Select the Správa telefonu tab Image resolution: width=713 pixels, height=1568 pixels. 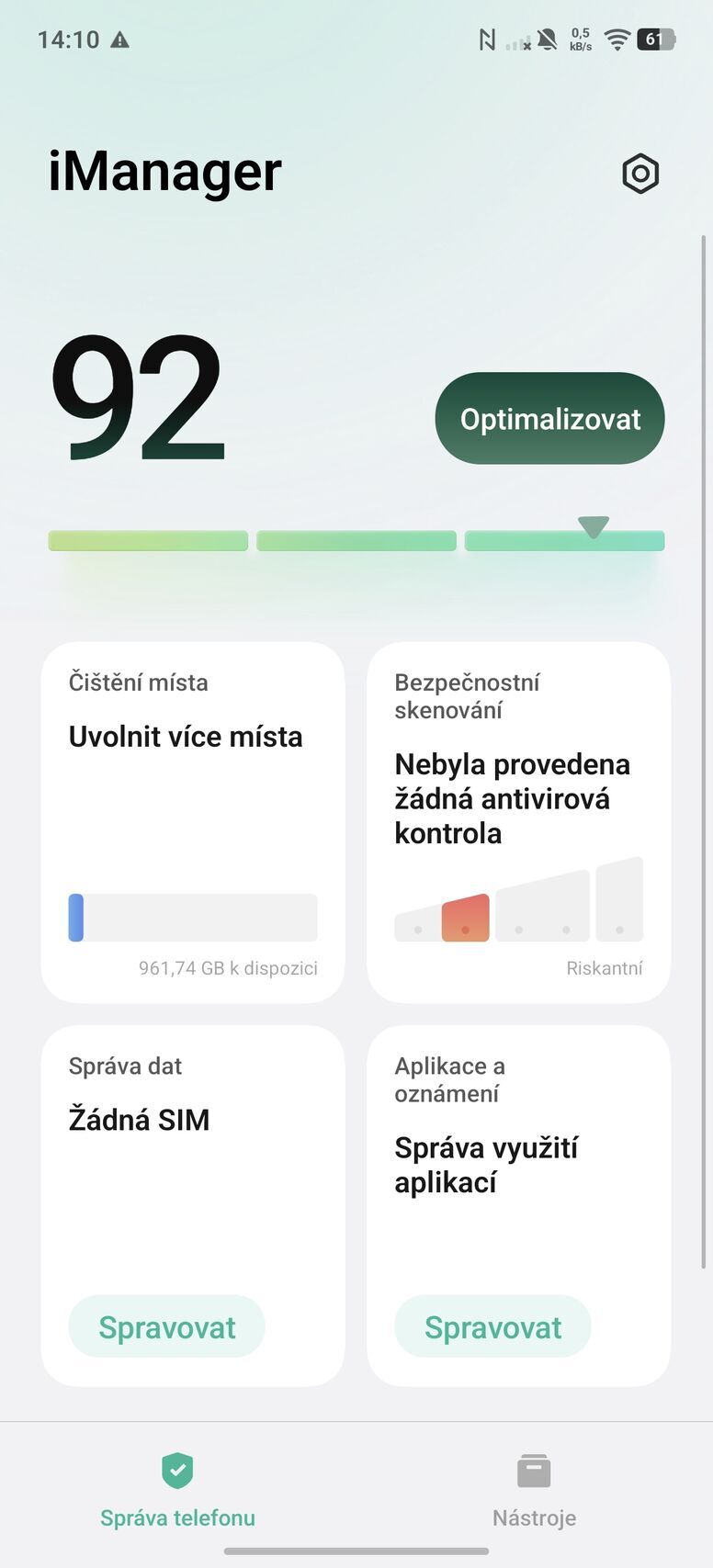177,1490
